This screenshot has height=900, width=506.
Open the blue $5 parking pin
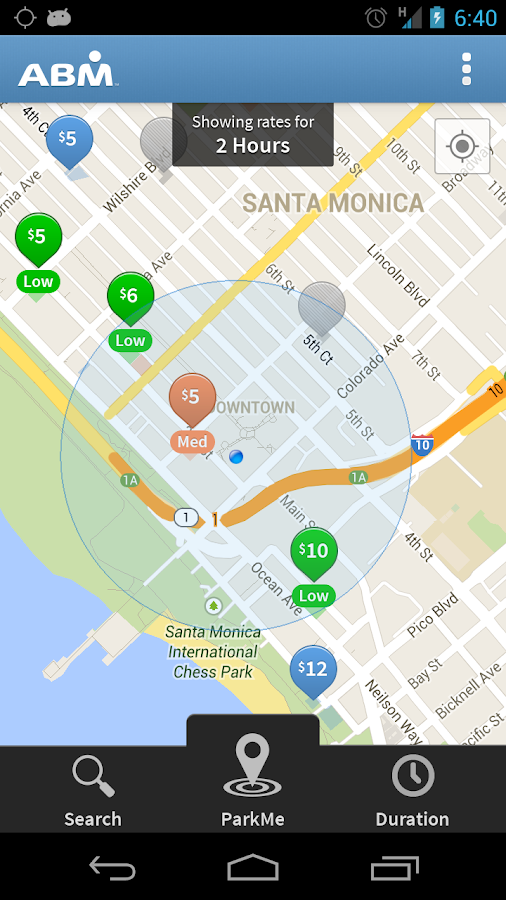[x=69, y=142]
